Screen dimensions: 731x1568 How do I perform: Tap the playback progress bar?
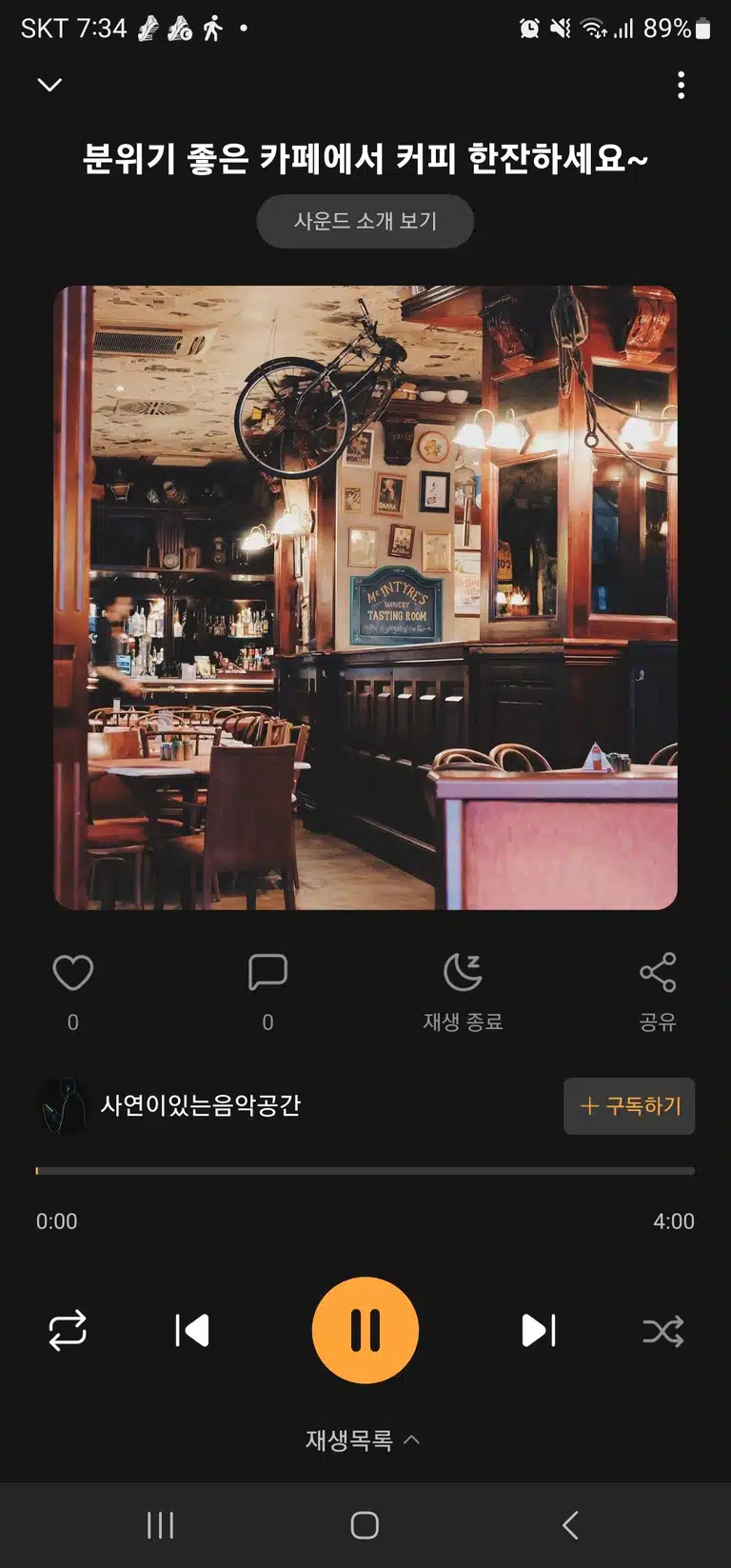365,1171
